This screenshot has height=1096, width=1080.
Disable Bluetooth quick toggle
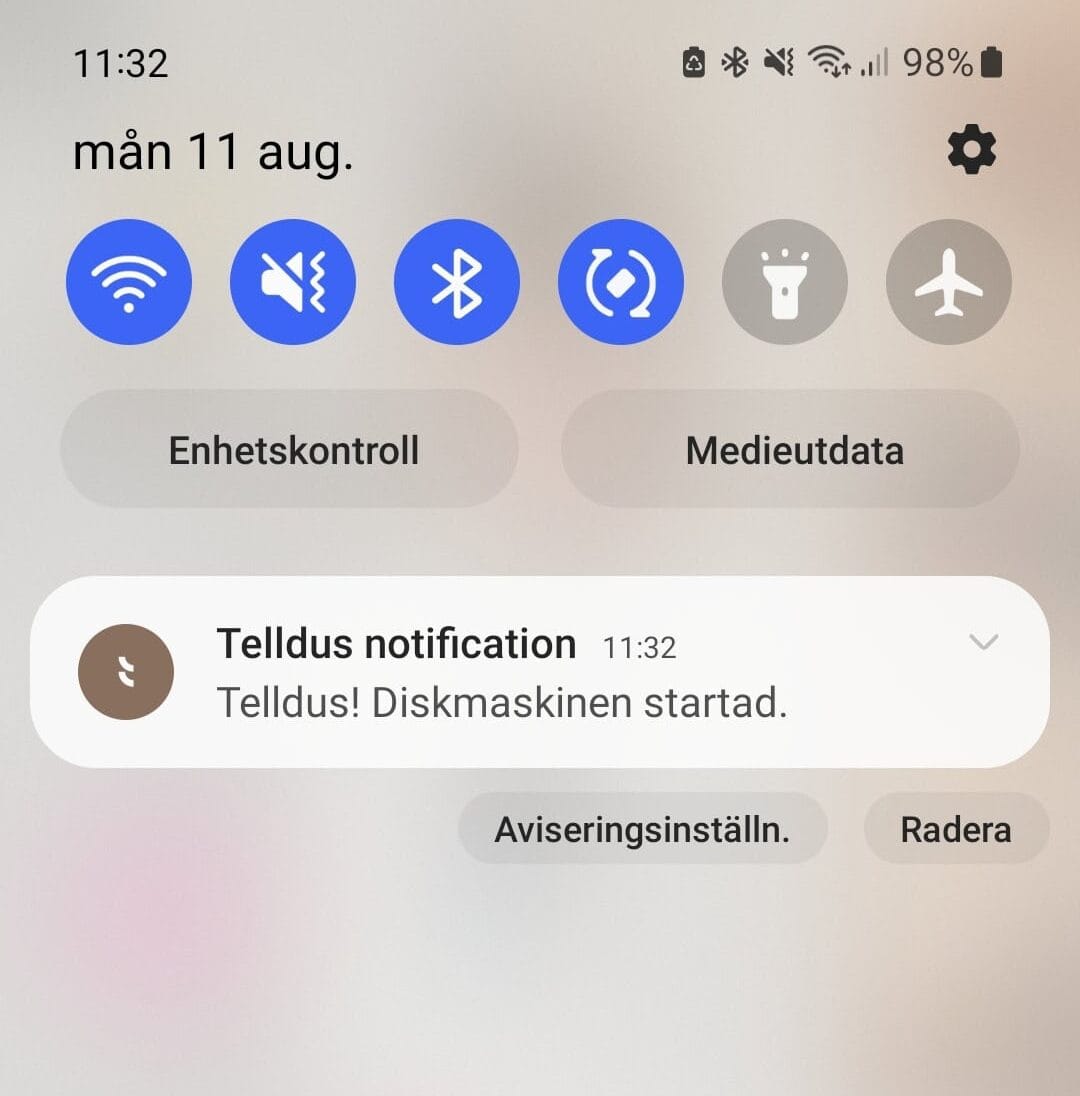[x=457, y=282]
